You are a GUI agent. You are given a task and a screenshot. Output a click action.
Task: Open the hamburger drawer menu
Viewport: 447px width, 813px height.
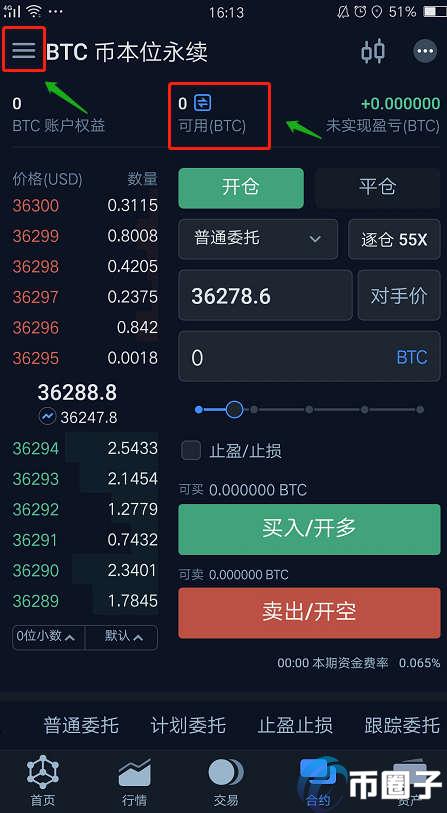tap(24, 50)
